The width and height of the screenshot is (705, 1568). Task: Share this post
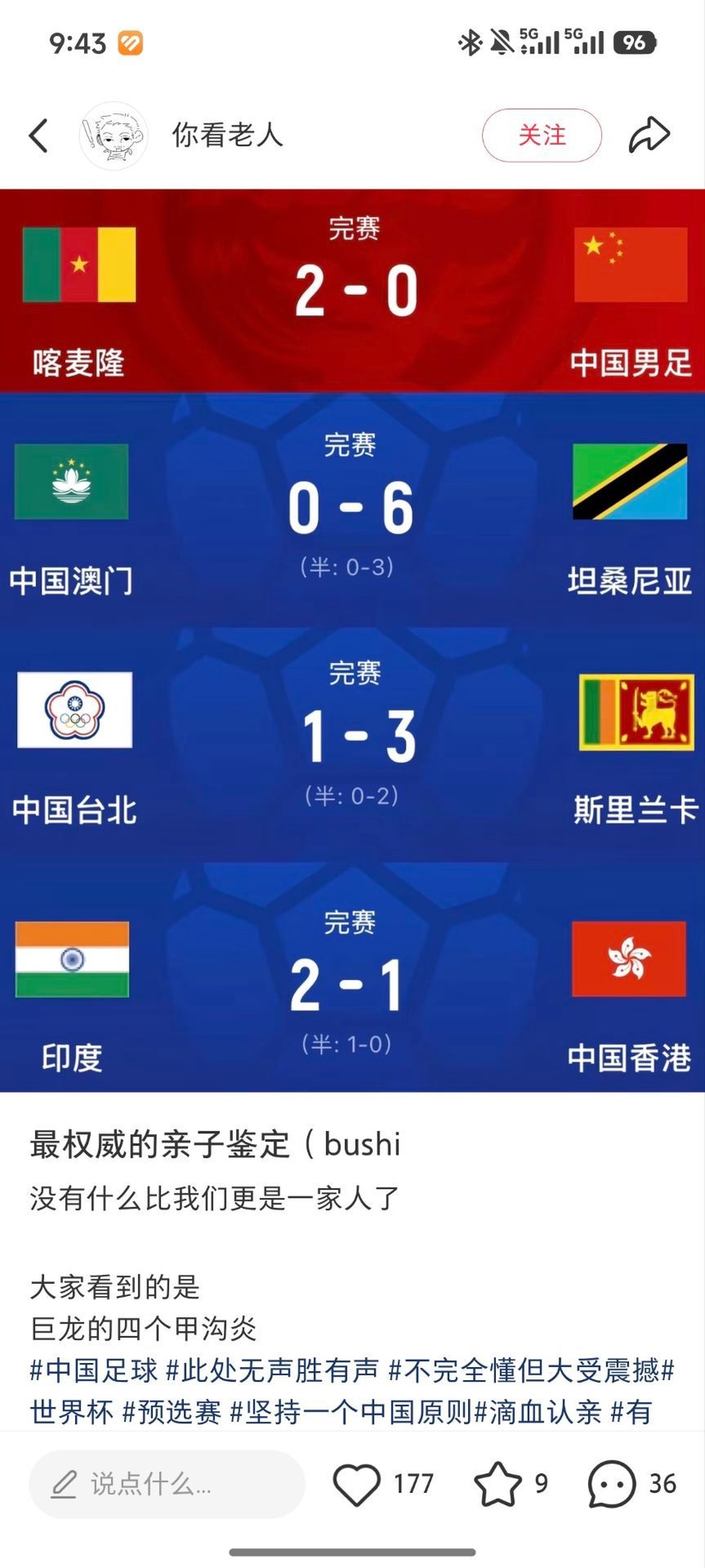coord(649,135)
